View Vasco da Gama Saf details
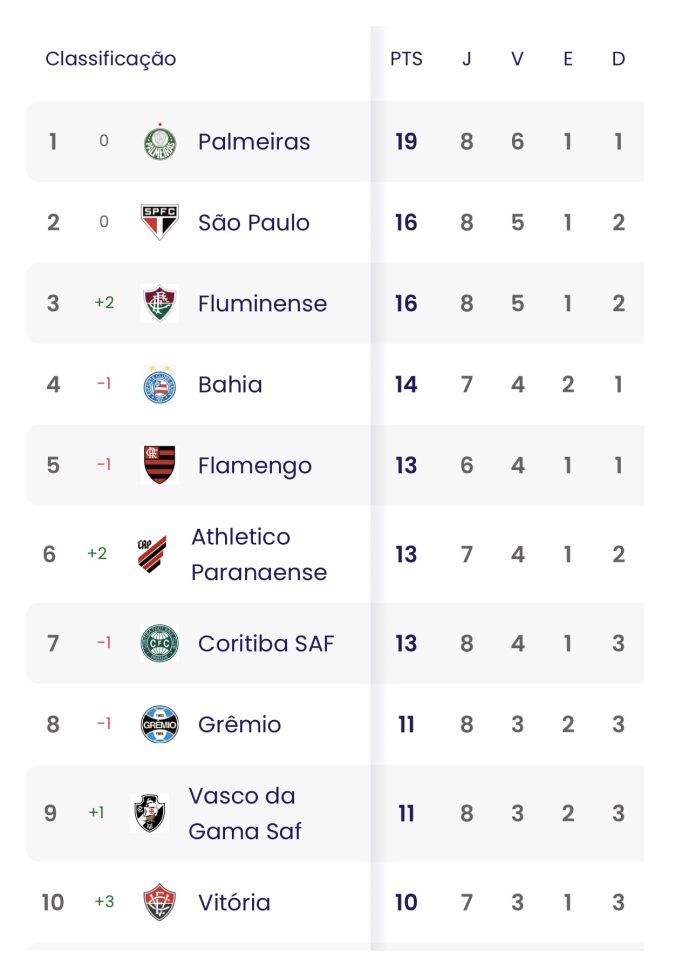 (x=244, y=814)
